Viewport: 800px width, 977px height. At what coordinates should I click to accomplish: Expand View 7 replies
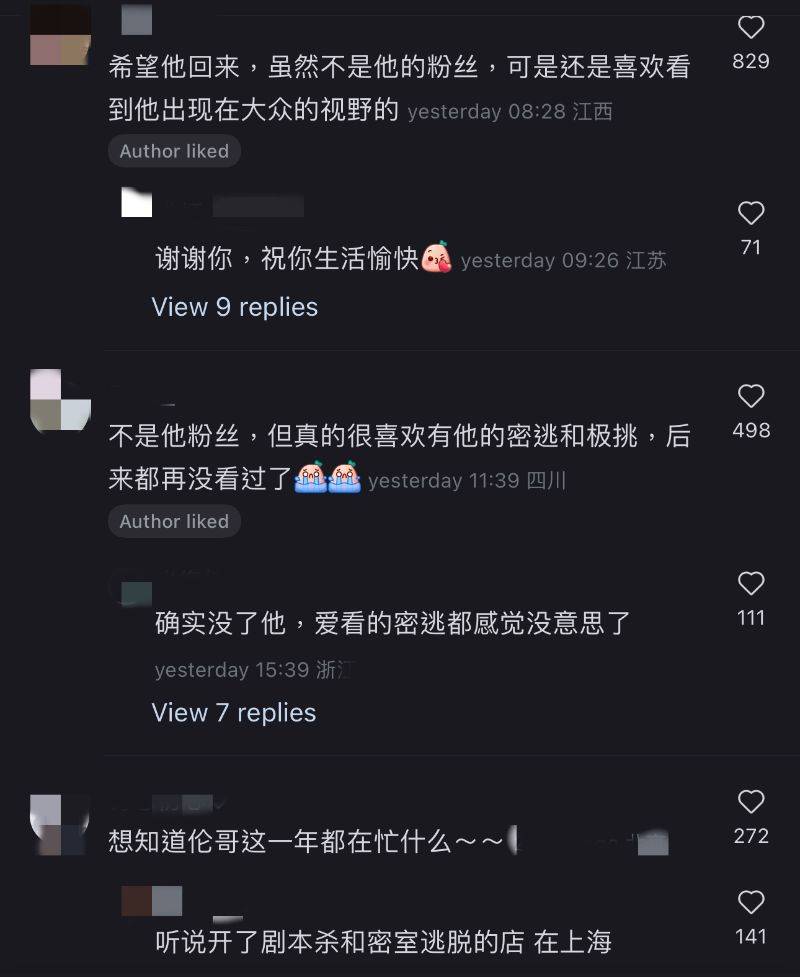click(233, 713)
